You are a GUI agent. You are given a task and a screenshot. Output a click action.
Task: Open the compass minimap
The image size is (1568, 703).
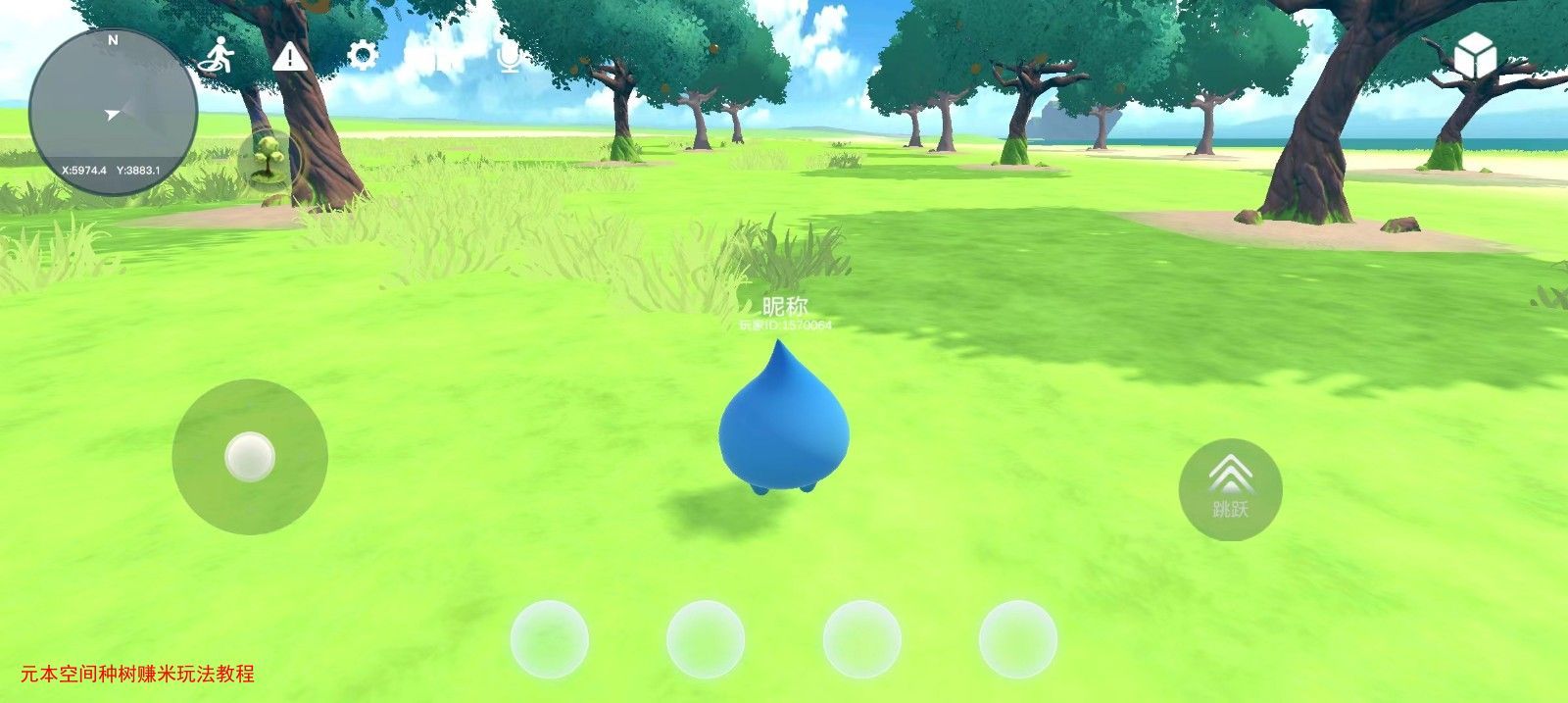113,112
